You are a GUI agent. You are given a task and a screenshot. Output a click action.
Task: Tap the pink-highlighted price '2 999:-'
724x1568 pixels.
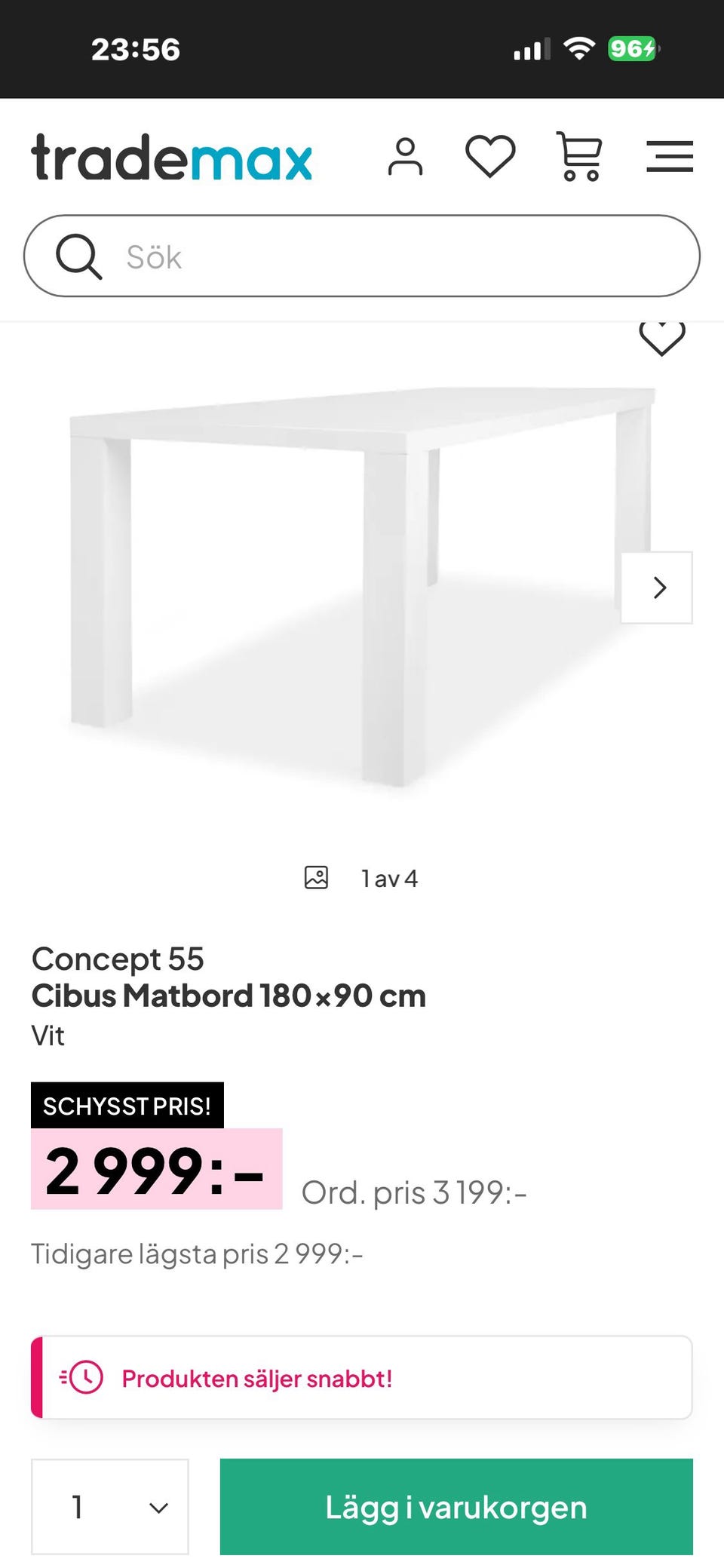(155, 1171)
